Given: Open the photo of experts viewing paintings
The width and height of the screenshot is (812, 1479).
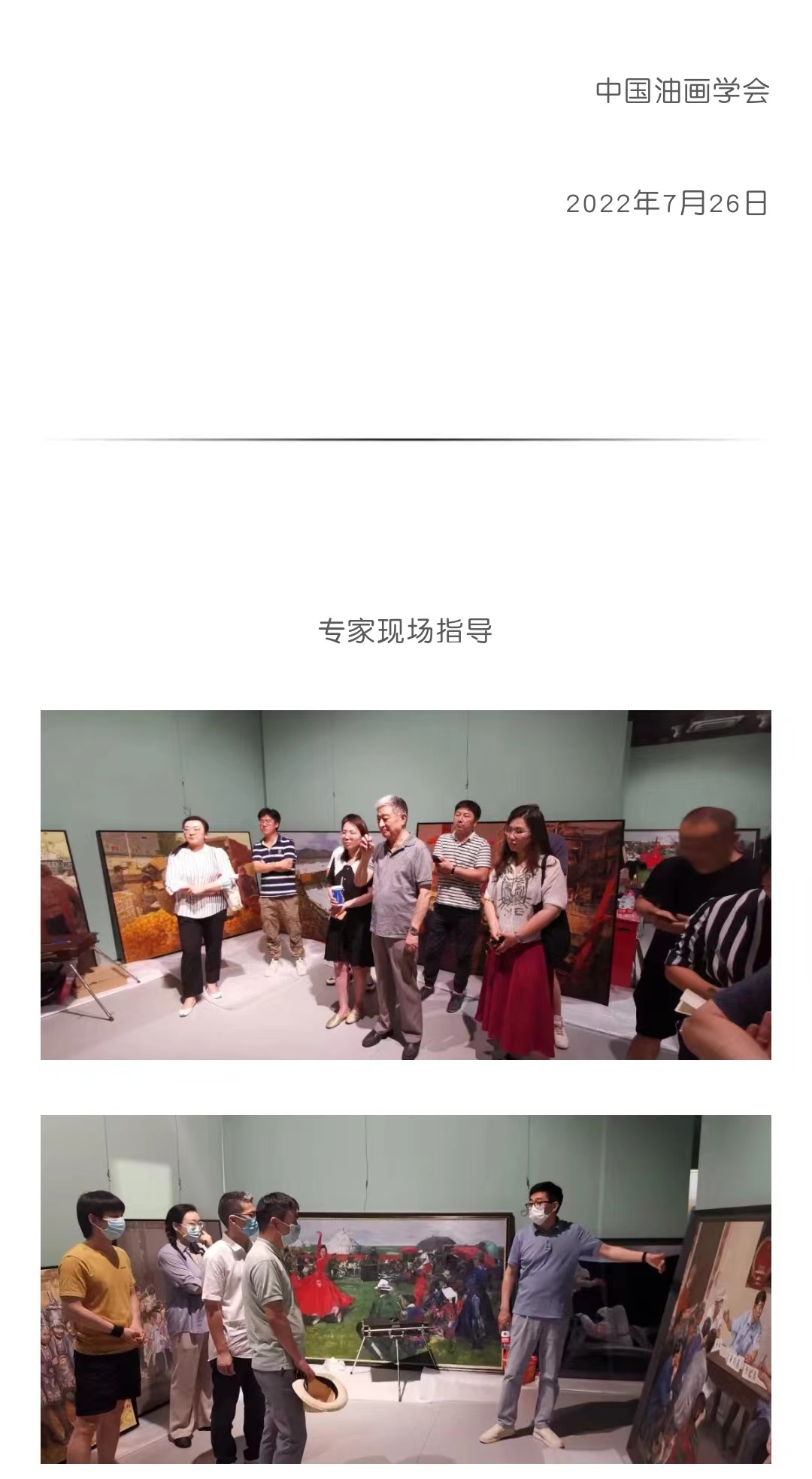Looking at the screenshot, I should pos(406,885).
